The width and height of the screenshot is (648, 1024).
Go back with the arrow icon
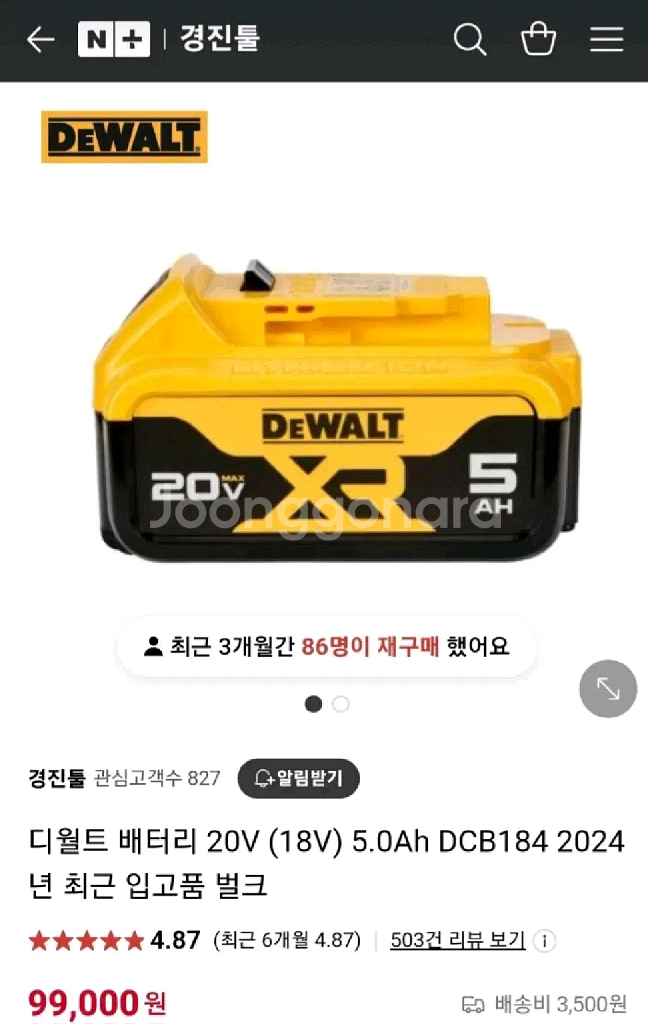[40, 40]
